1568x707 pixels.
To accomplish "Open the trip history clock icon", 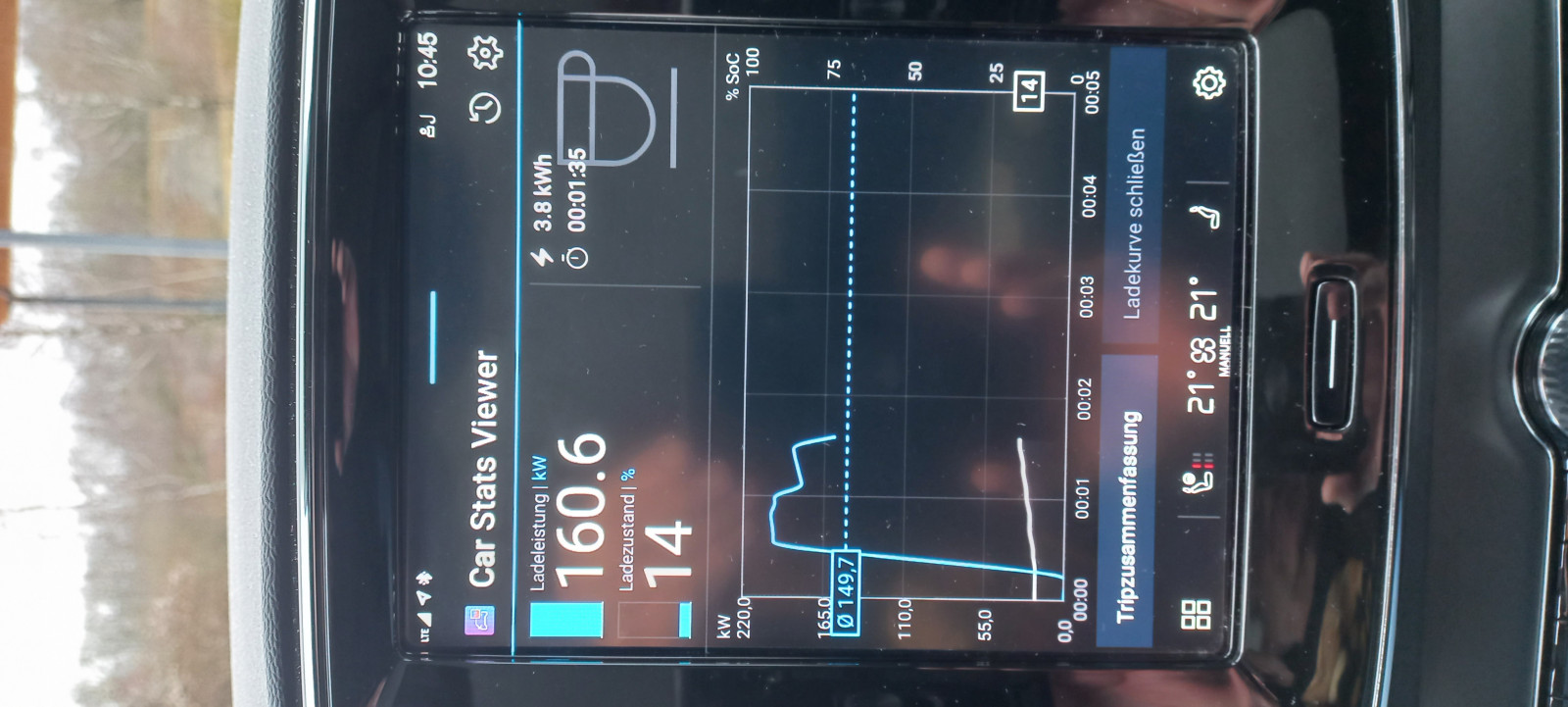I will tap(484, 106).
